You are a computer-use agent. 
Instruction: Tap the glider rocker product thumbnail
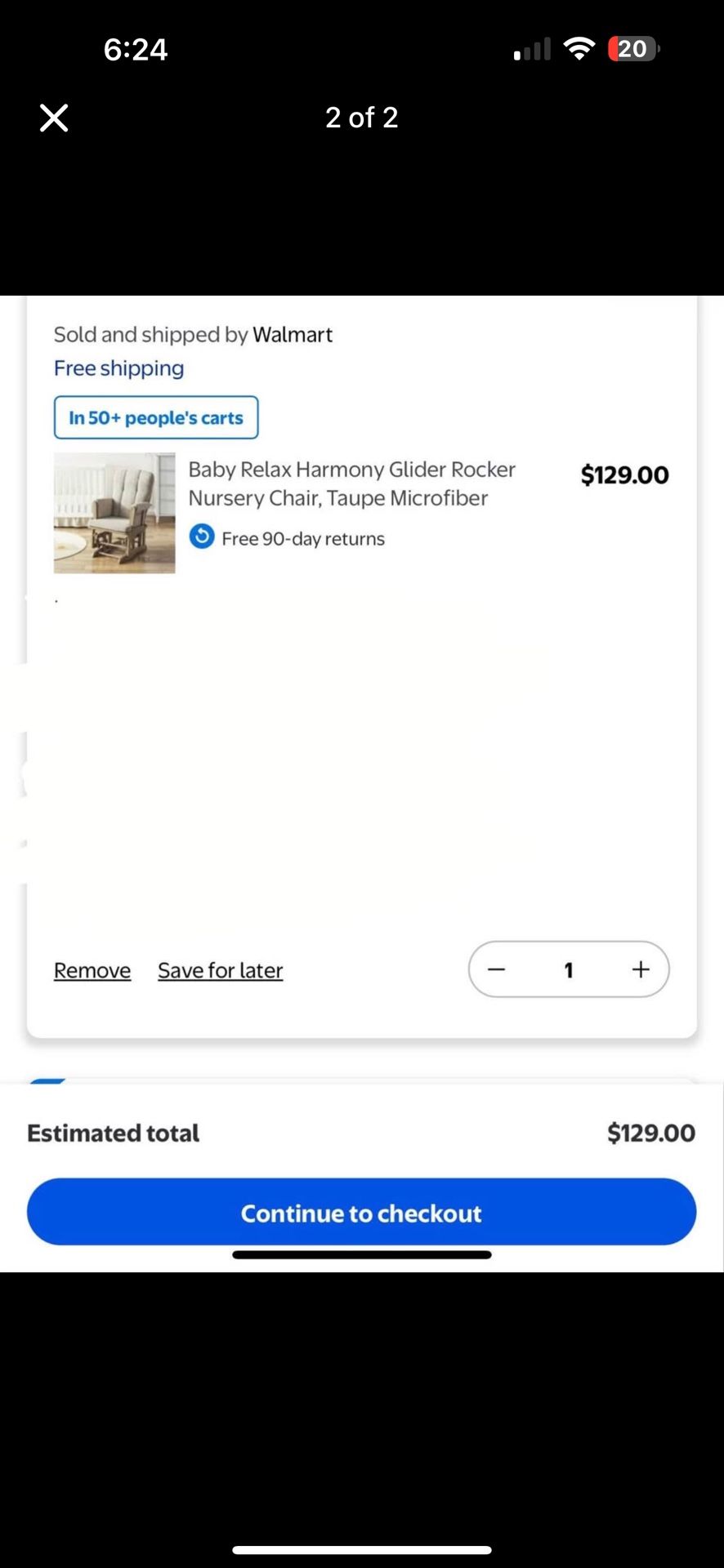(114, 513)
